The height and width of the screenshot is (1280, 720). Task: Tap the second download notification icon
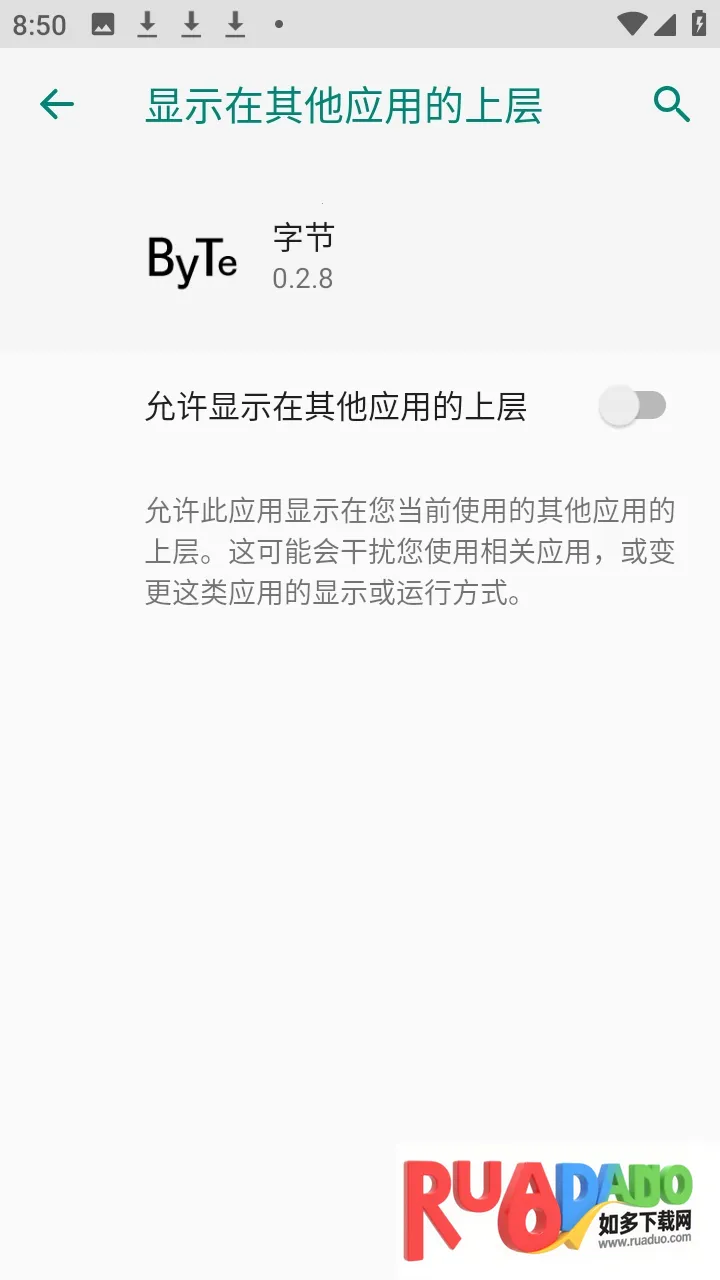coord(190,24)
